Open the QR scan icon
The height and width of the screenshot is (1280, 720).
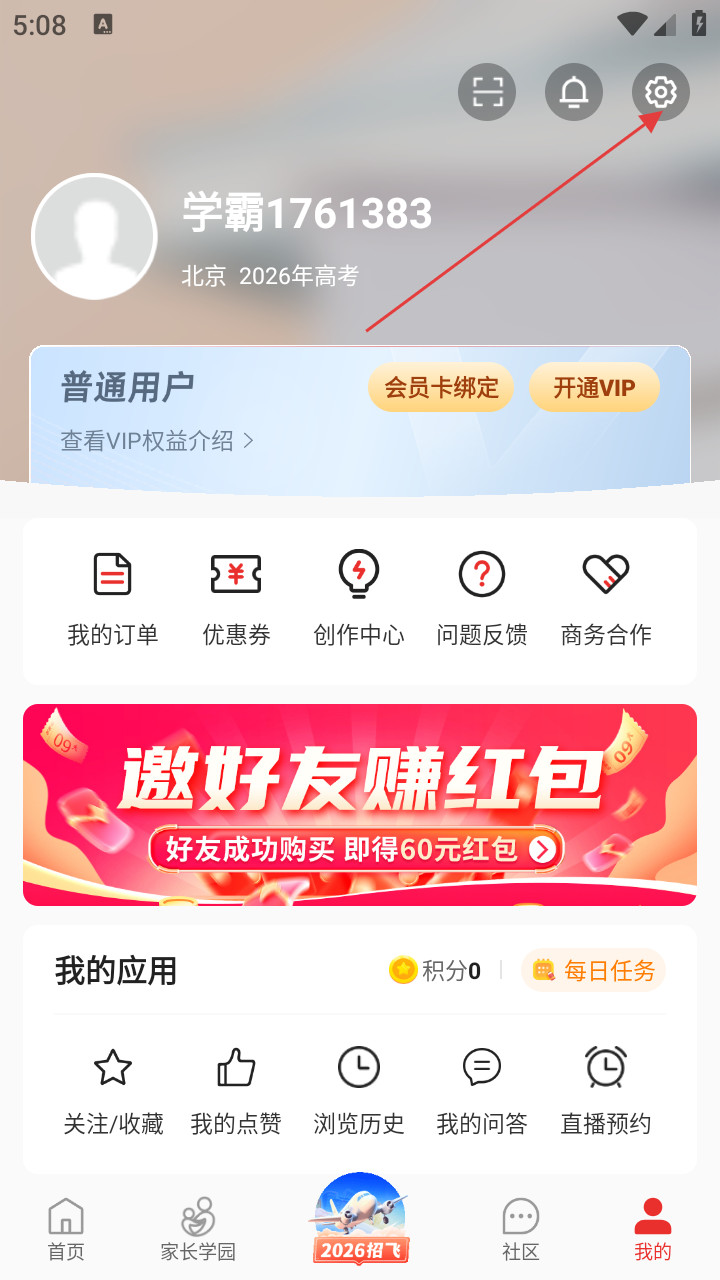[487, 92]
